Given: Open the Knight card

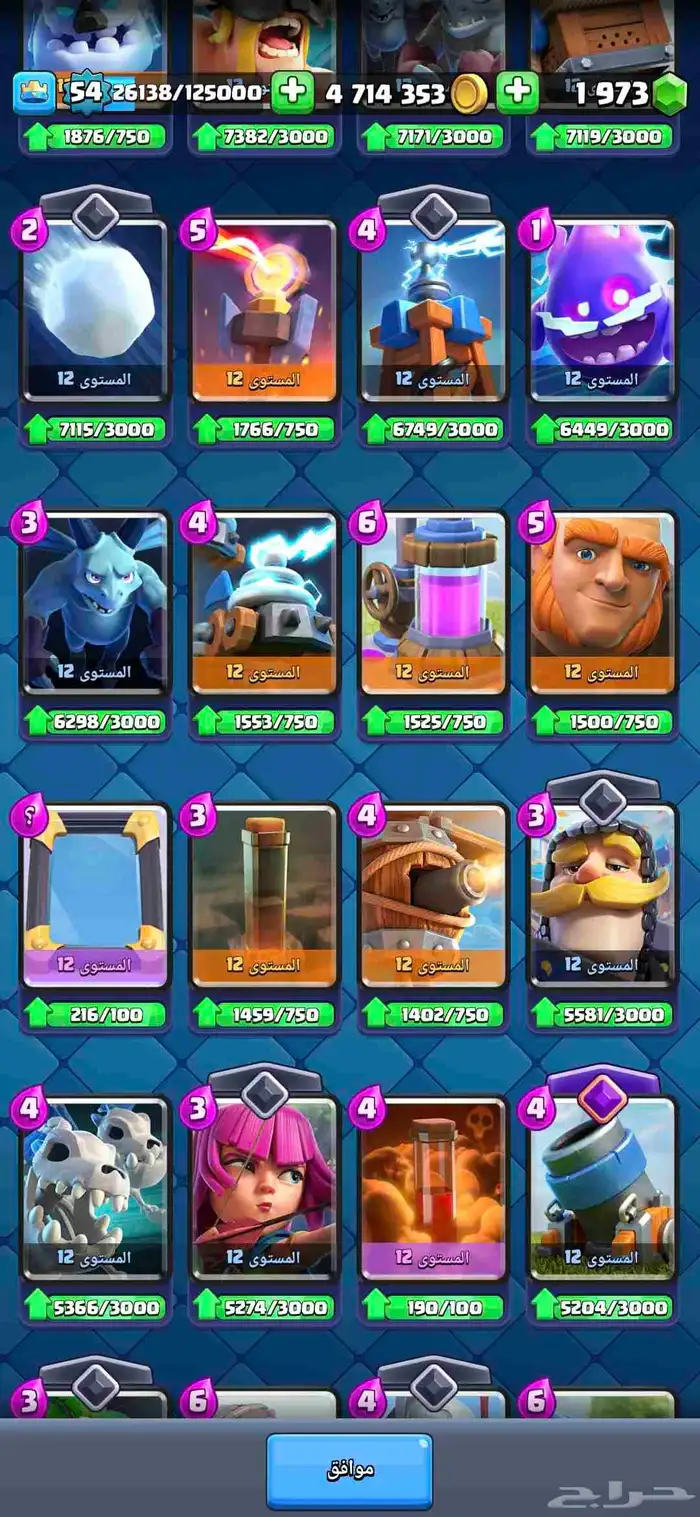Looking at the screenshot, I should pyautogui.click(x=602, y=896).
